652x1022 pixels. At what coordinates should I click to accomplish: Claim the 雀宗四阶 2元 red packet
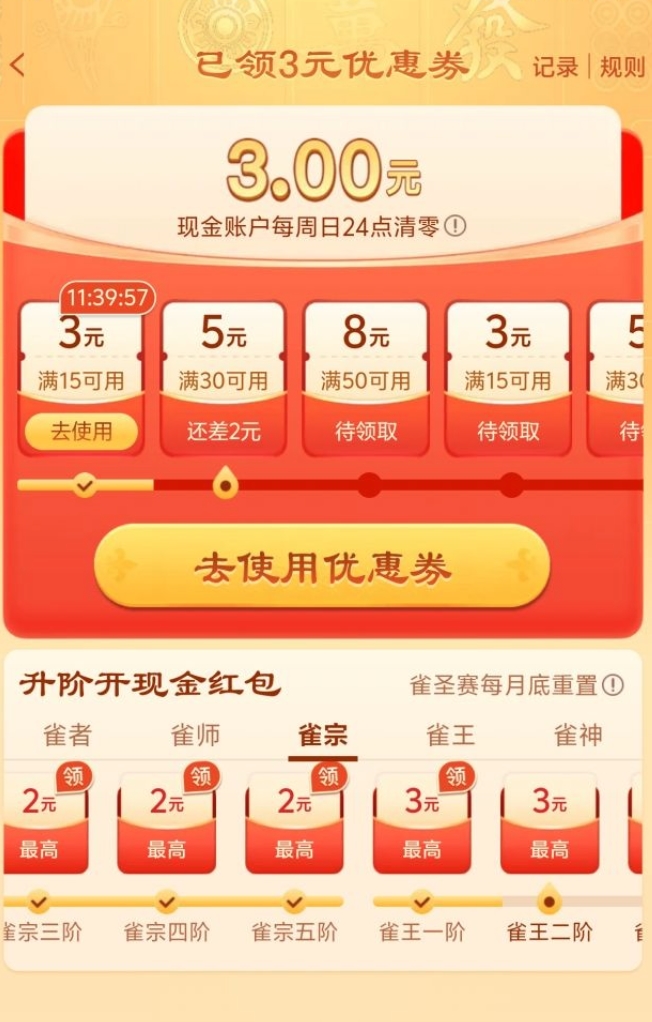tap(166, 822)
